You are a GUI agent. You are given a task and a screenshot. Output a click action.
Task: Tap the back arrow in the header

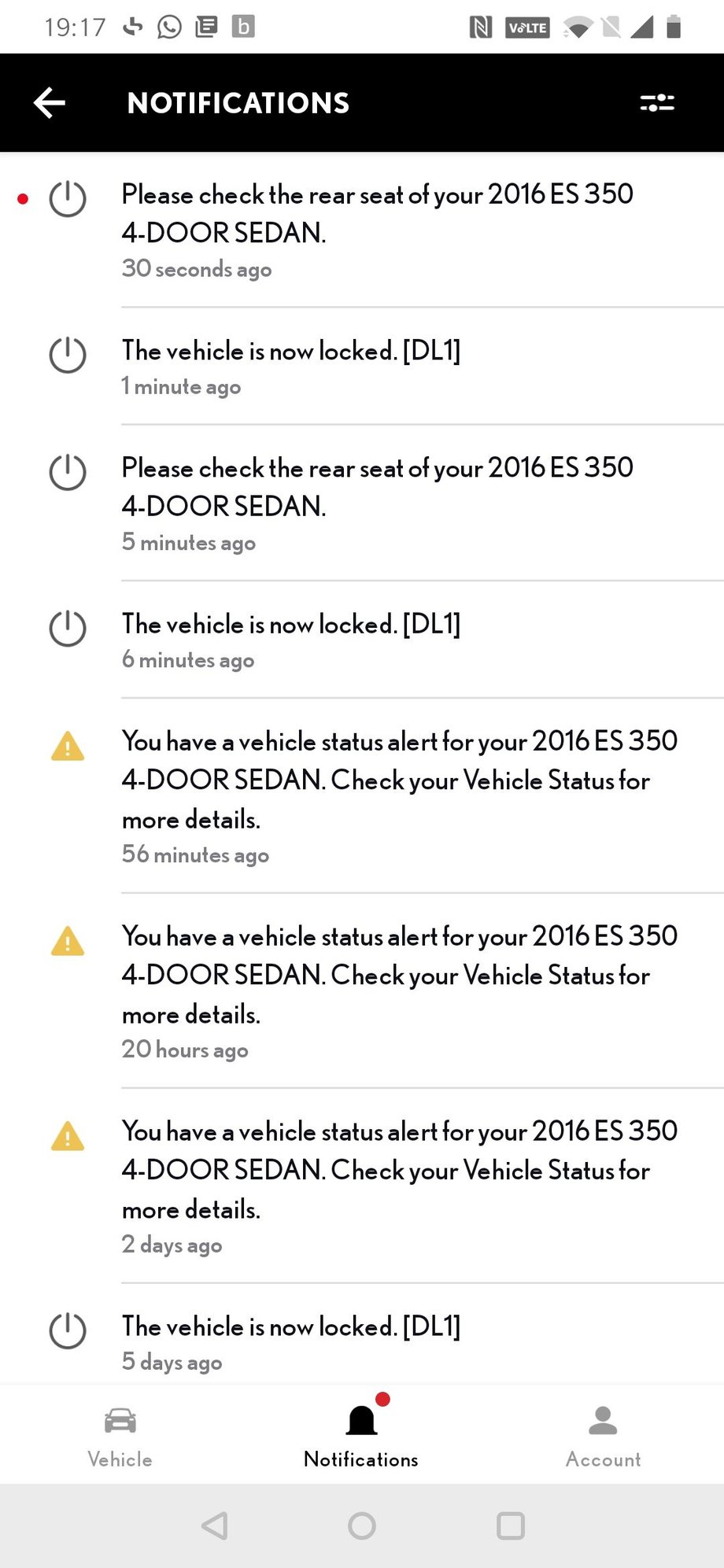point(49,102)
